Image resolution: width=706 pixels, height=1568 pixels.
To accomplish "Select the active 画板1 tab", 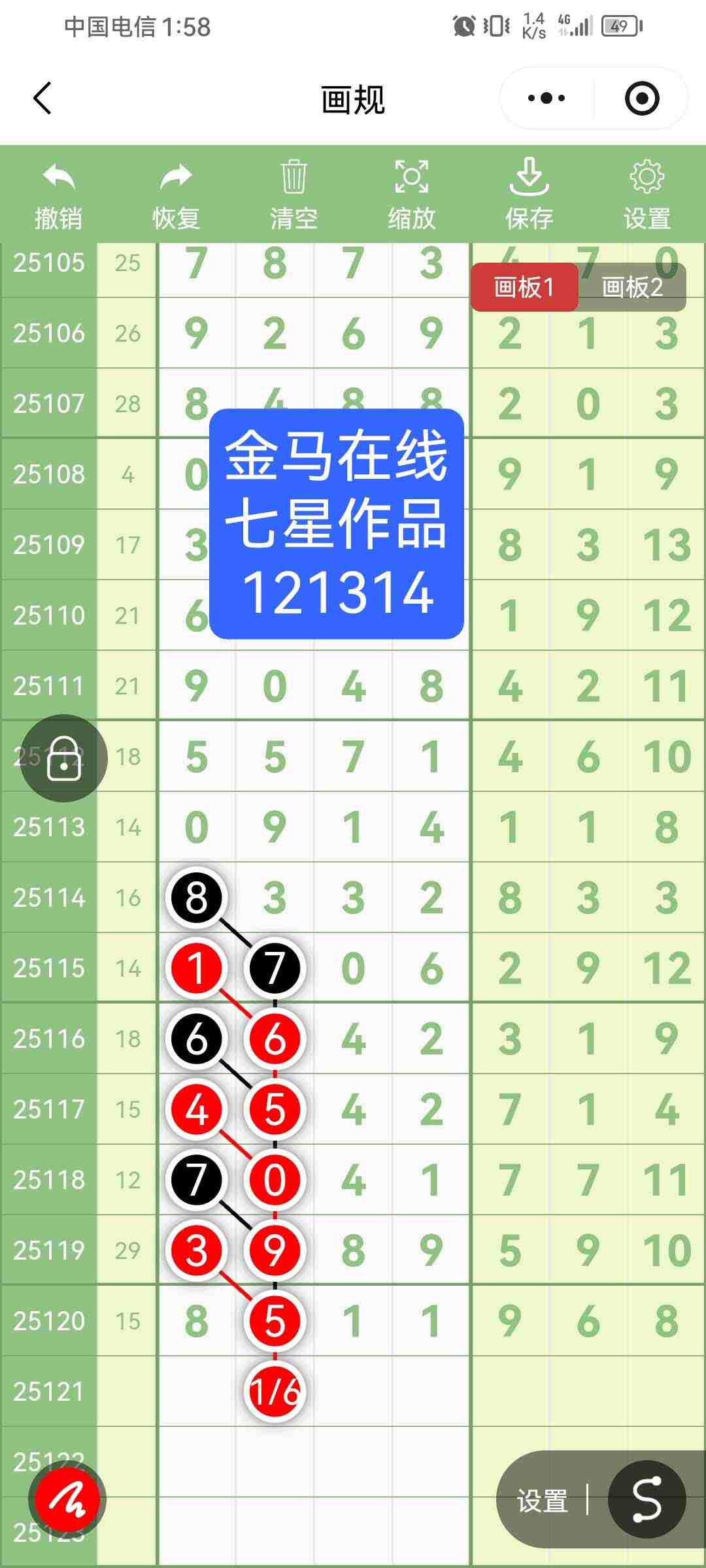I will [525, 286].
